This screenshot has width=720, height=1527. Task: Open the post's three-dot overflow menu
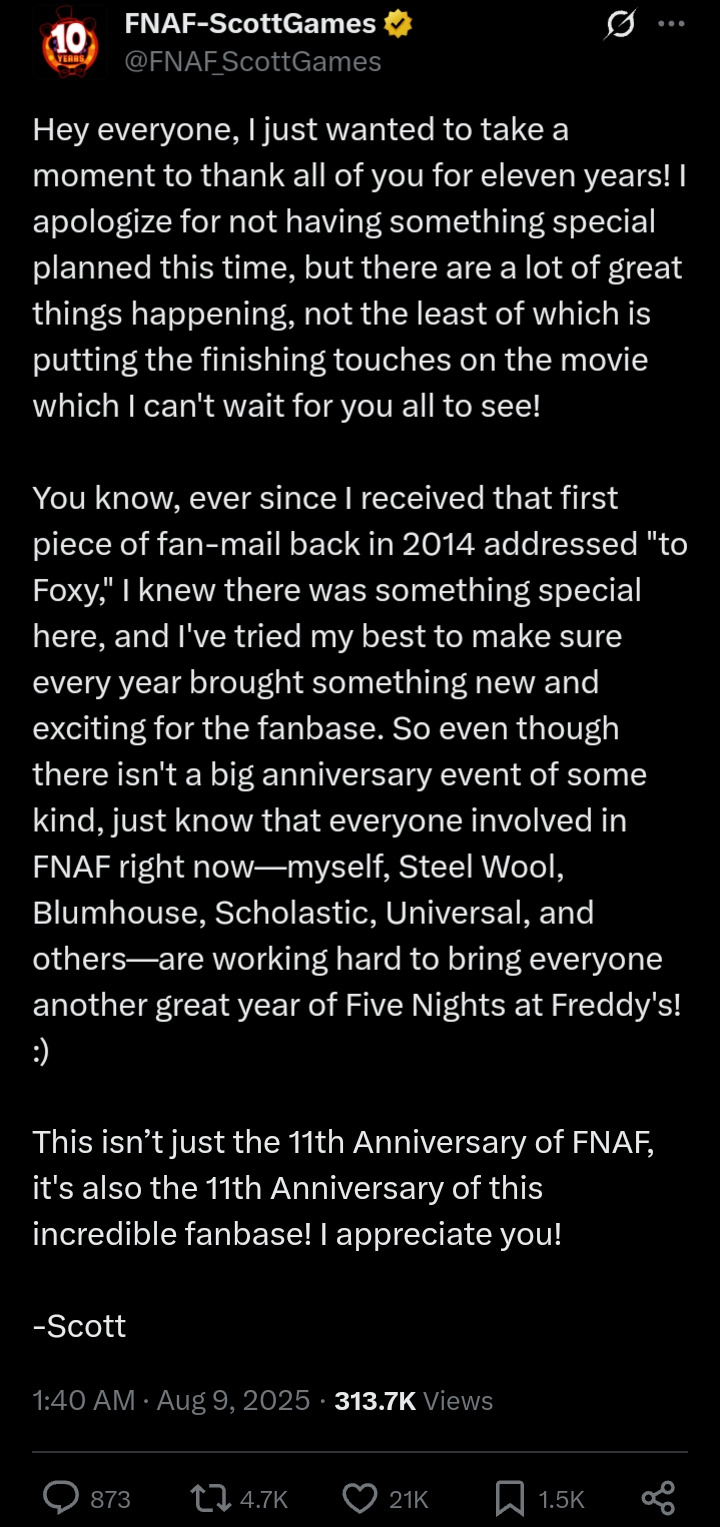pos(670,25)
